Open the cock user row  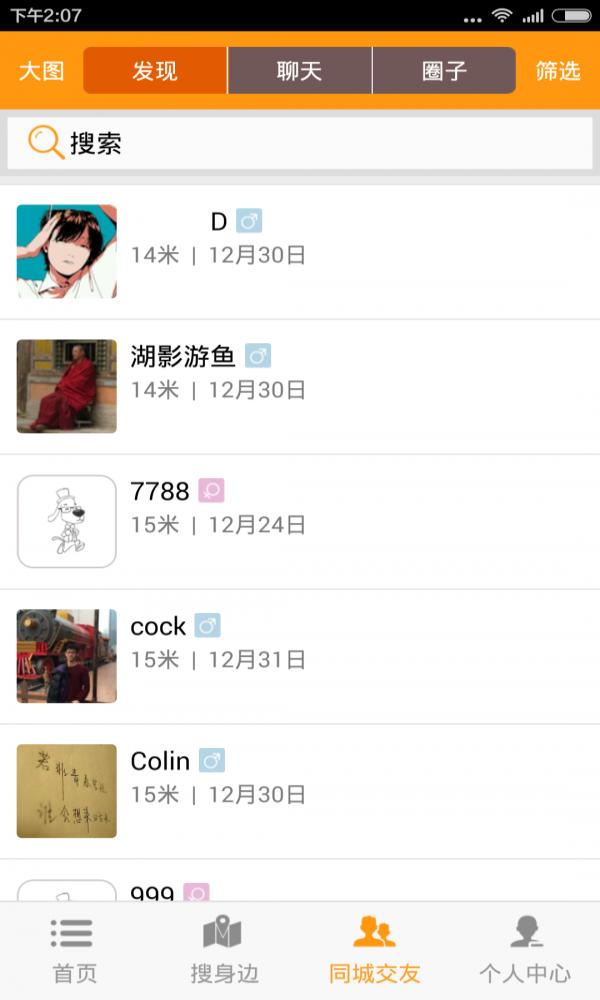[300, 656]
